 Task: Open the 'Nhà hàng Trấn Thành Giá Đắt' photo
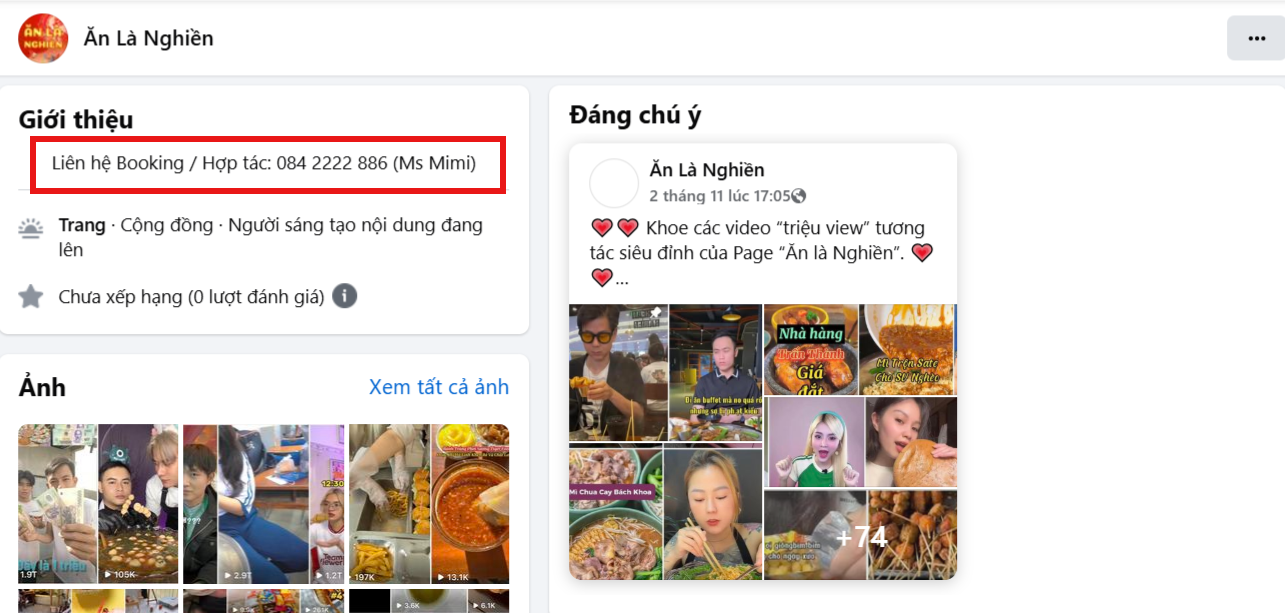click(x=810, y=350)
